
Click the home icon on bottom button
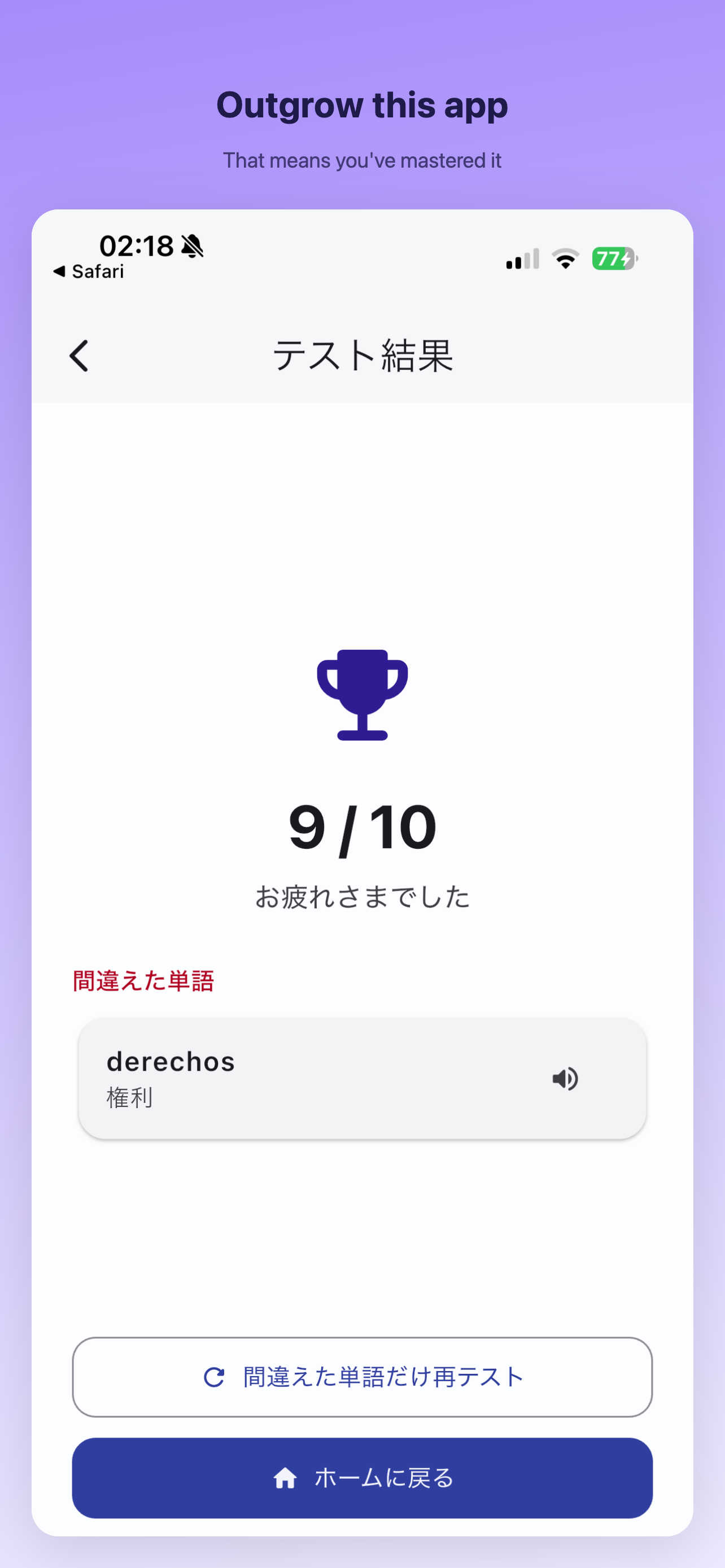[287, 1478]
